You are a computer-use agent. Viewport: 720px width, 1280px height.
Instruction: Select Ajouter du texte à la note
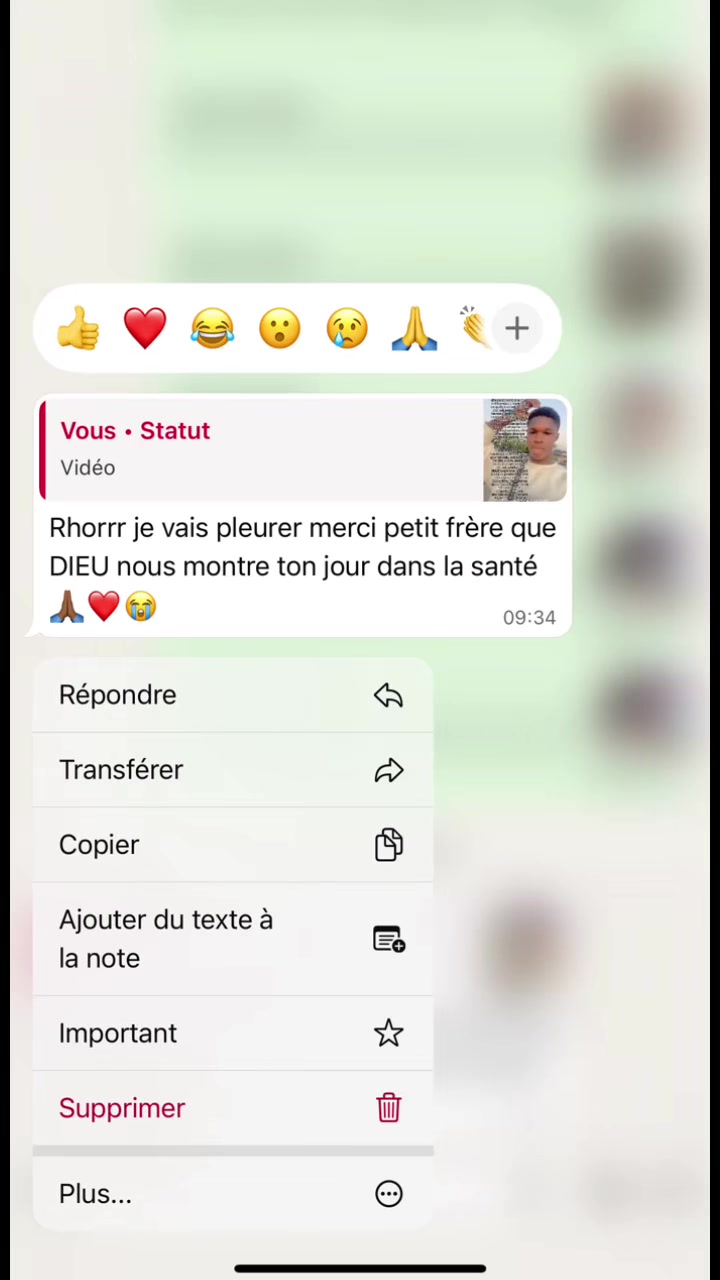click(233, 939)
